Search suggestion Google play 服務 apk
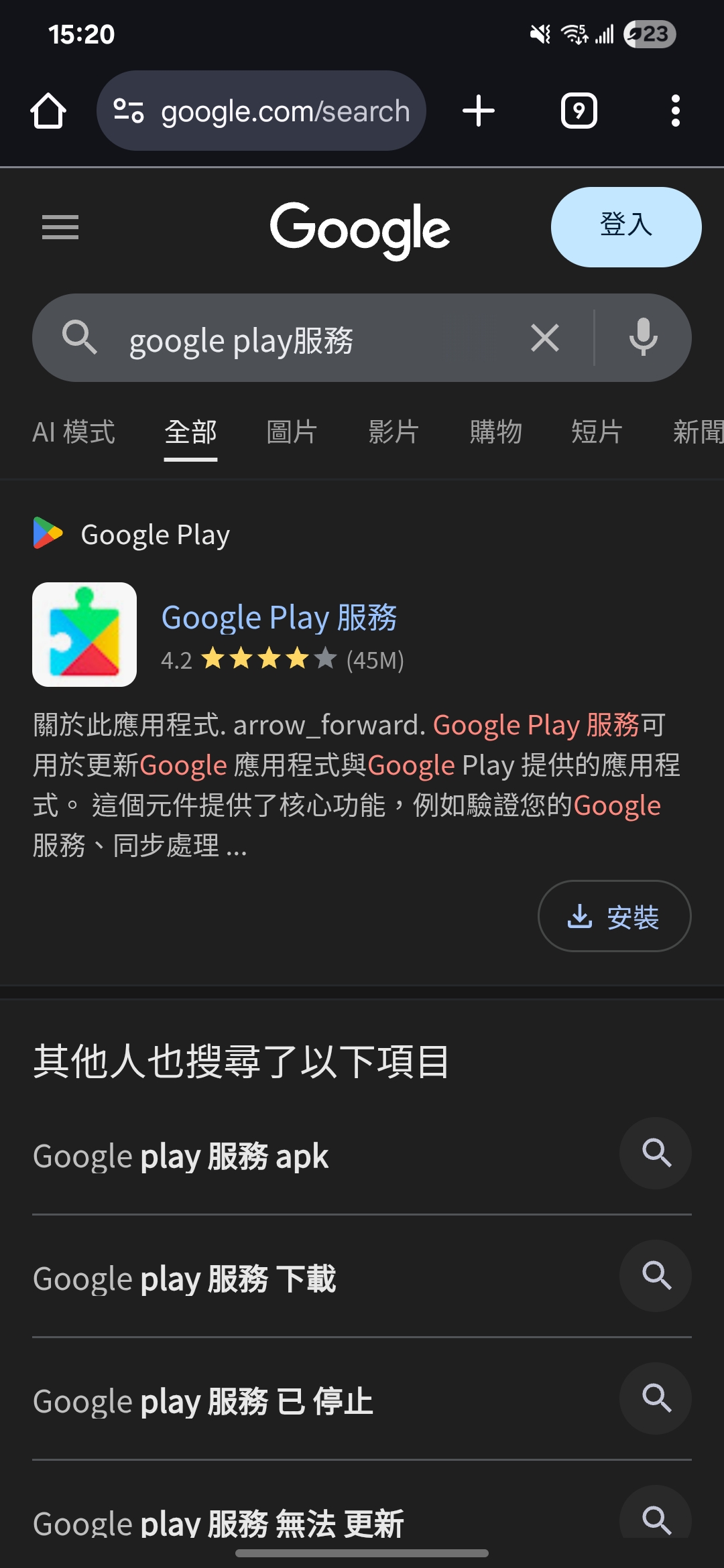 point(181,1157)
